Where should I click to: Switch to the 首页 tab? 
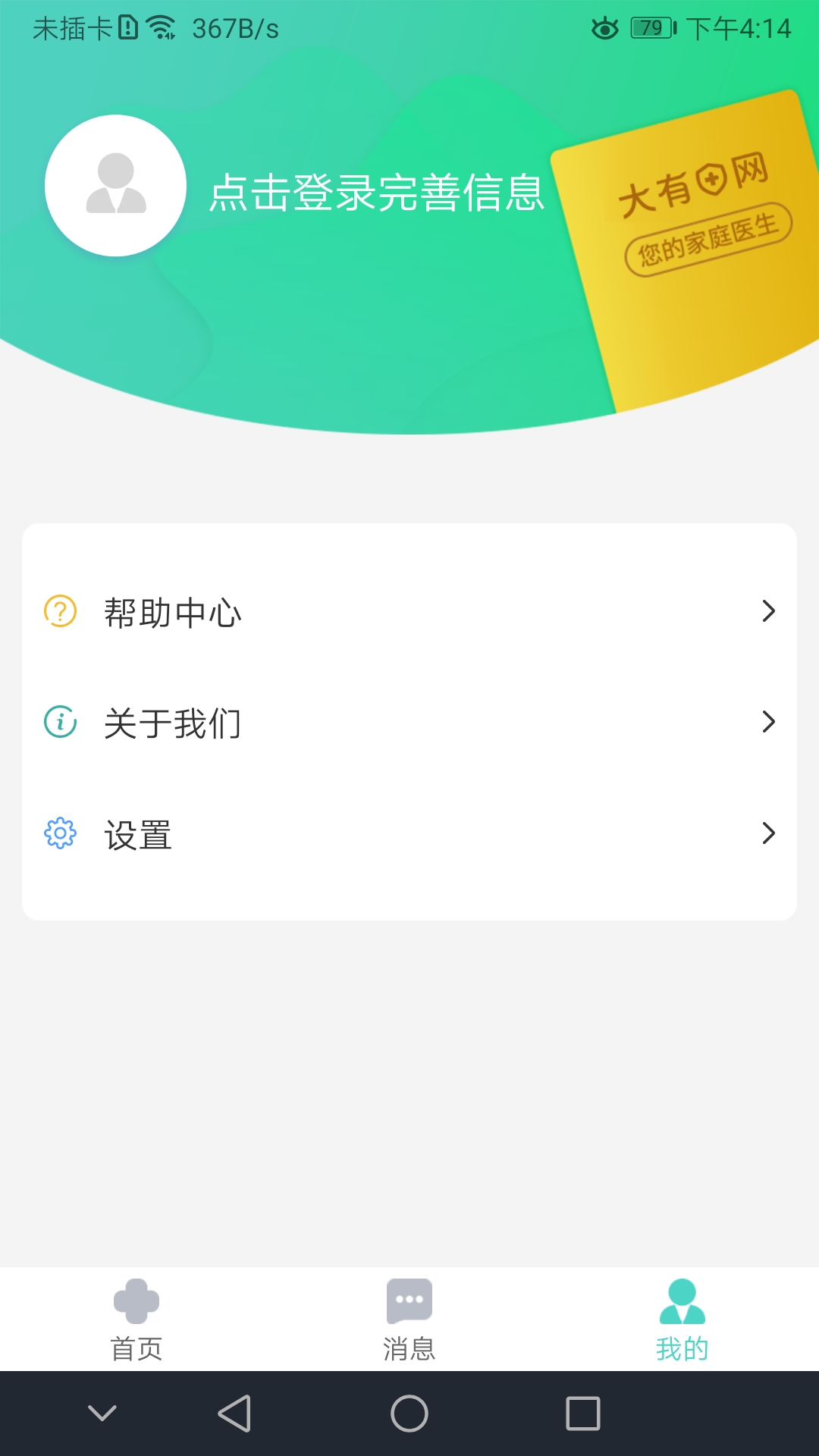point(136,1319)
